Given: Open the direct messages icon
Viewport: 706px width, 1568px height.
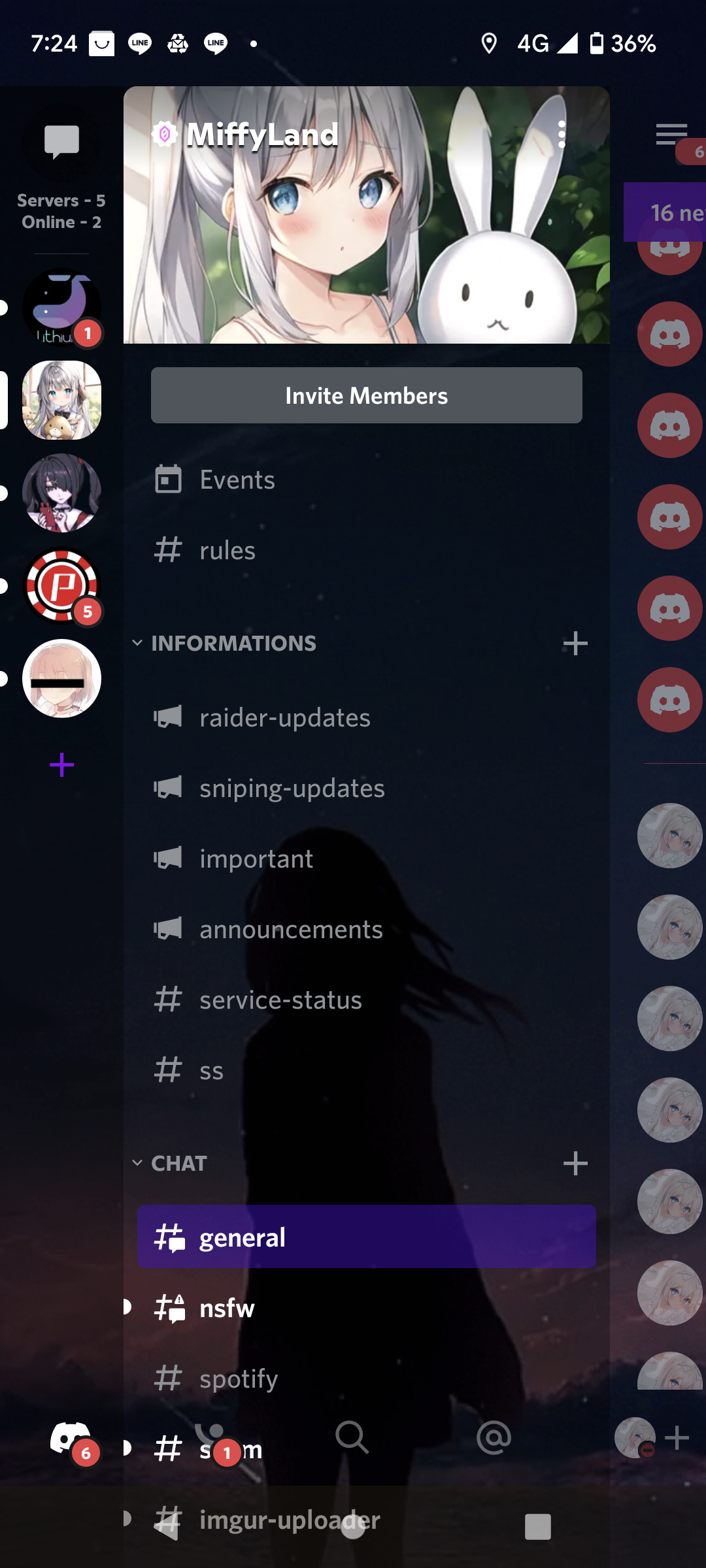Looking at the screenshot, I should [61, 142].
